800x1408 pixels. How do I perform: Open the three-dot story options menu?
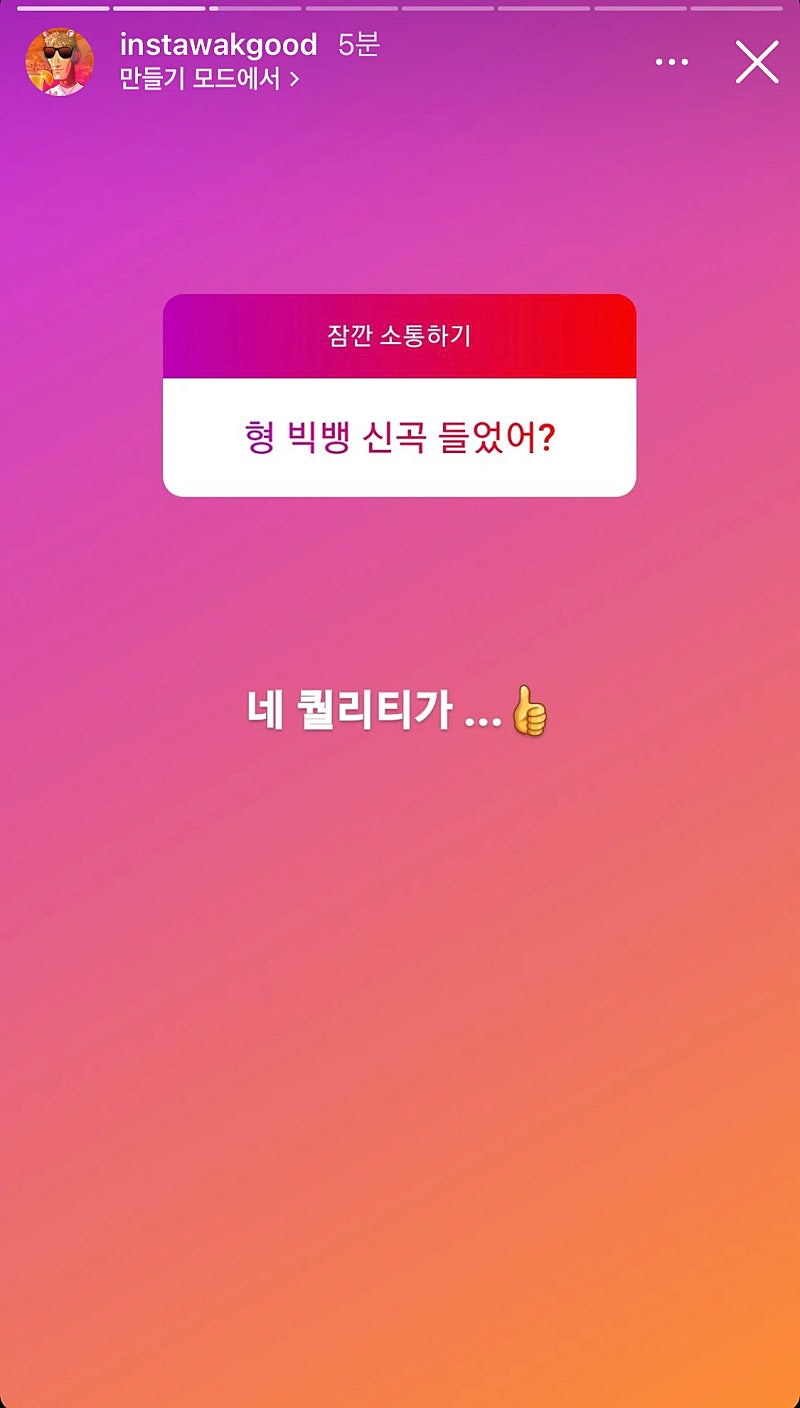coord(672,62)
